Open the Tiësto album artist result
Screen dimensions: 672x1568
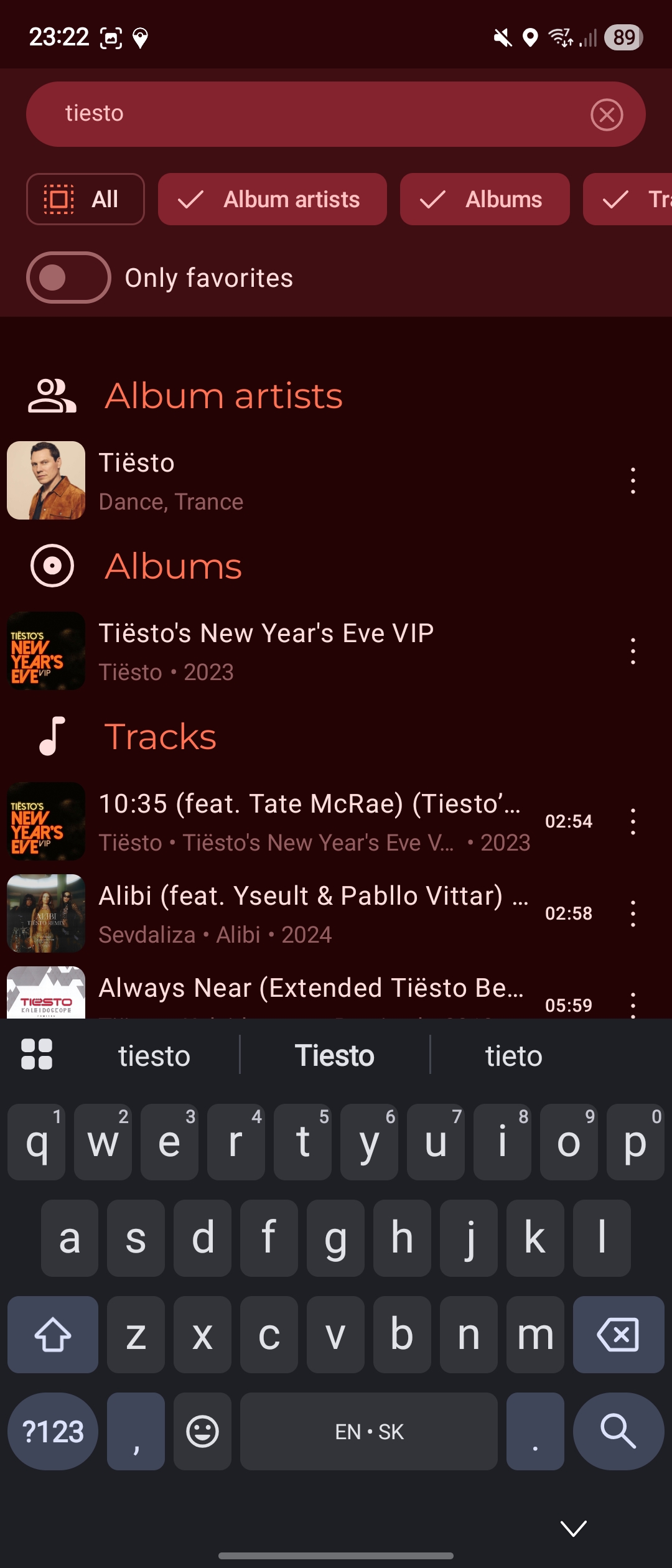point(311,480)
